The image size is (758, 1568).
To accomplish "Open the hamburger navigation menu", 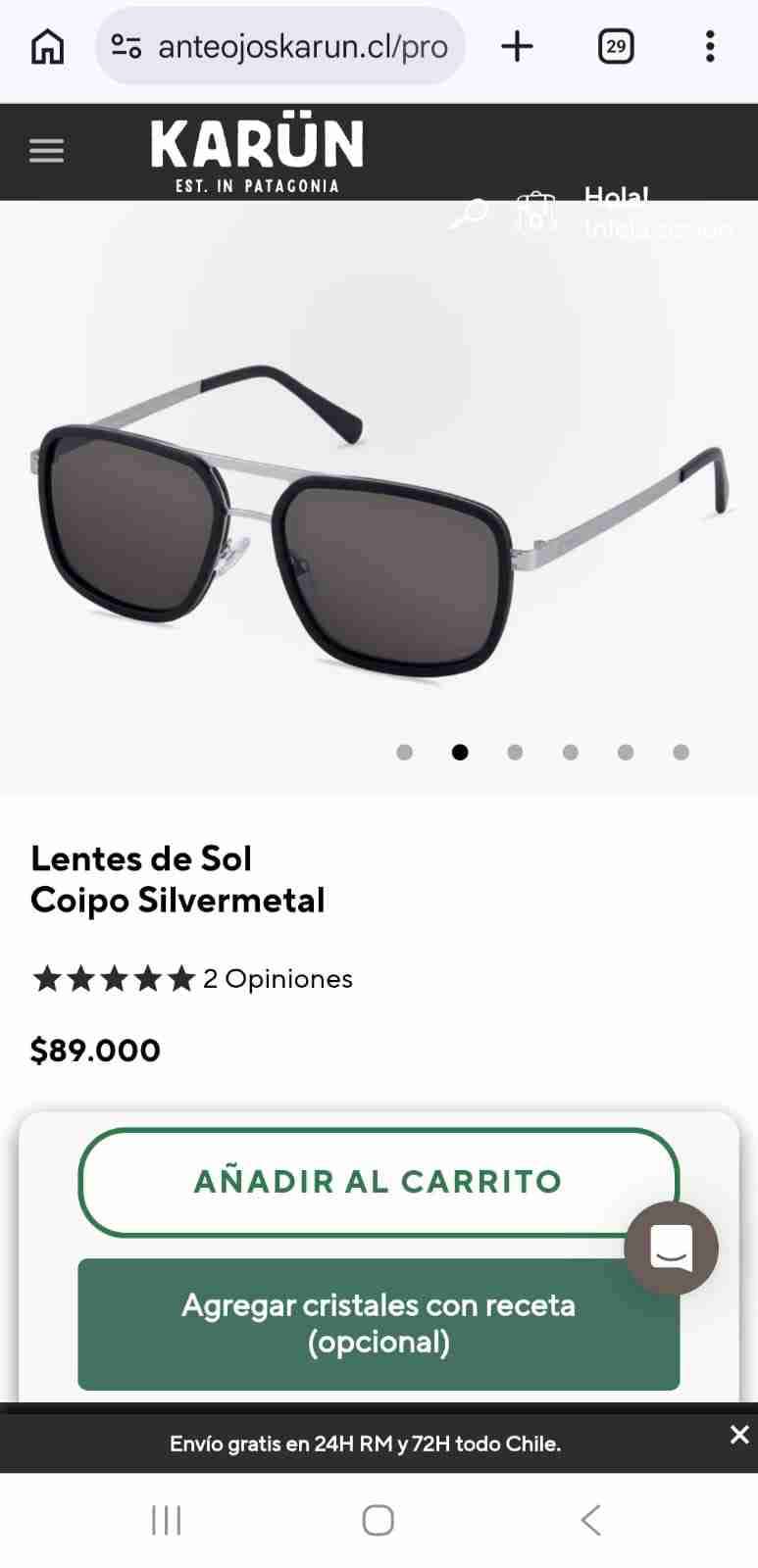I will point(46,150).
